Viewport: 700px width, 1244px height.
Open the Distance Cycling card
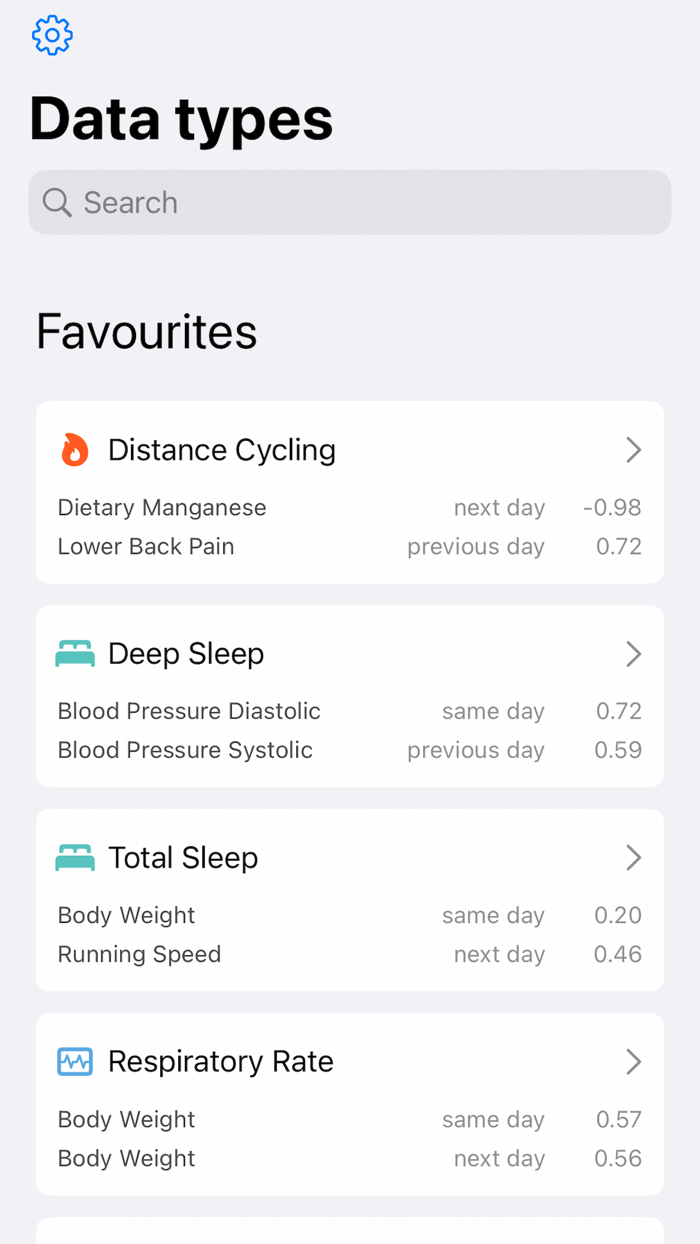click(350, 492)
